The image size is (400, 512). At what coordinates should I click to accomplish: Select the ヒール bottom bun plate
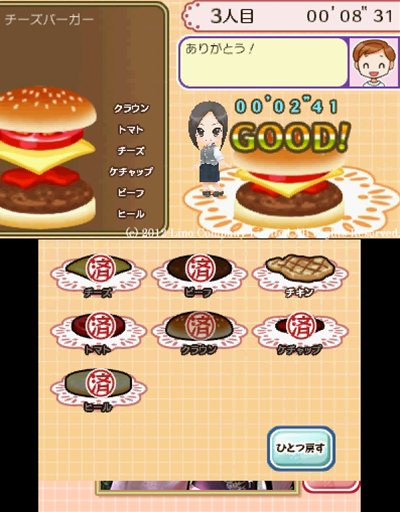click(98, 390)
